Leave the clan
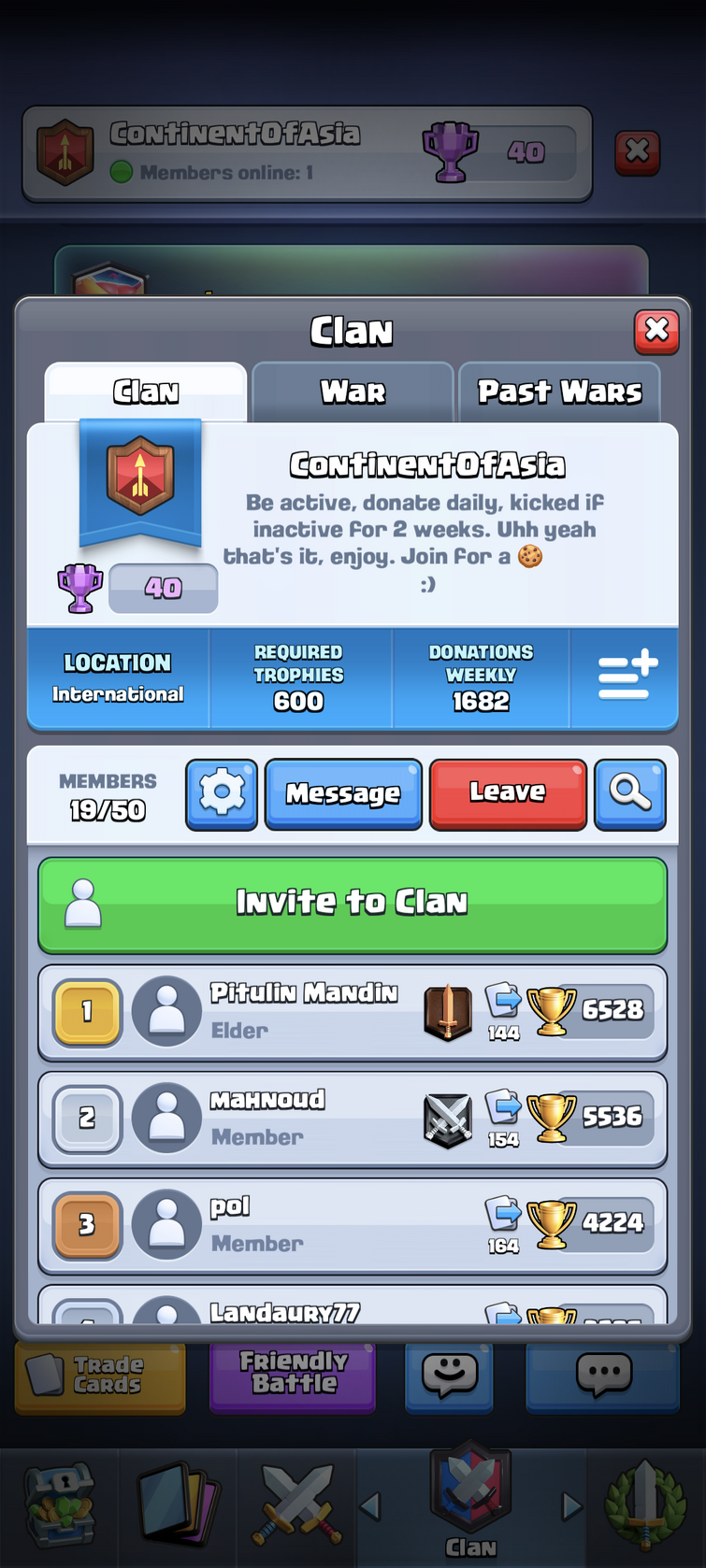 [508, 794]
